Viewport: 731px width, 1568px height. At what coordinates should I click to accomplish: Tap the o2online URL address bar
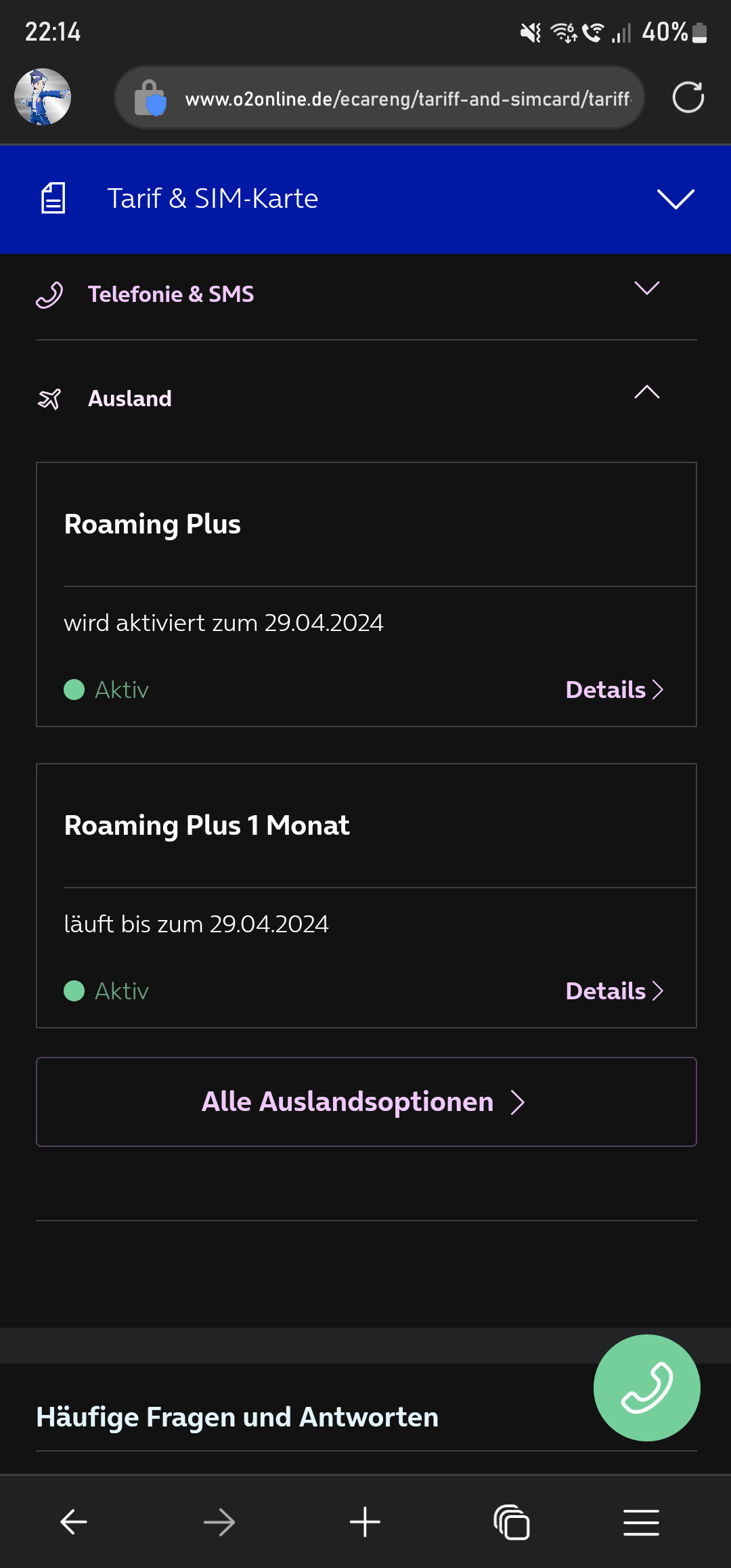tap(379, 97)
